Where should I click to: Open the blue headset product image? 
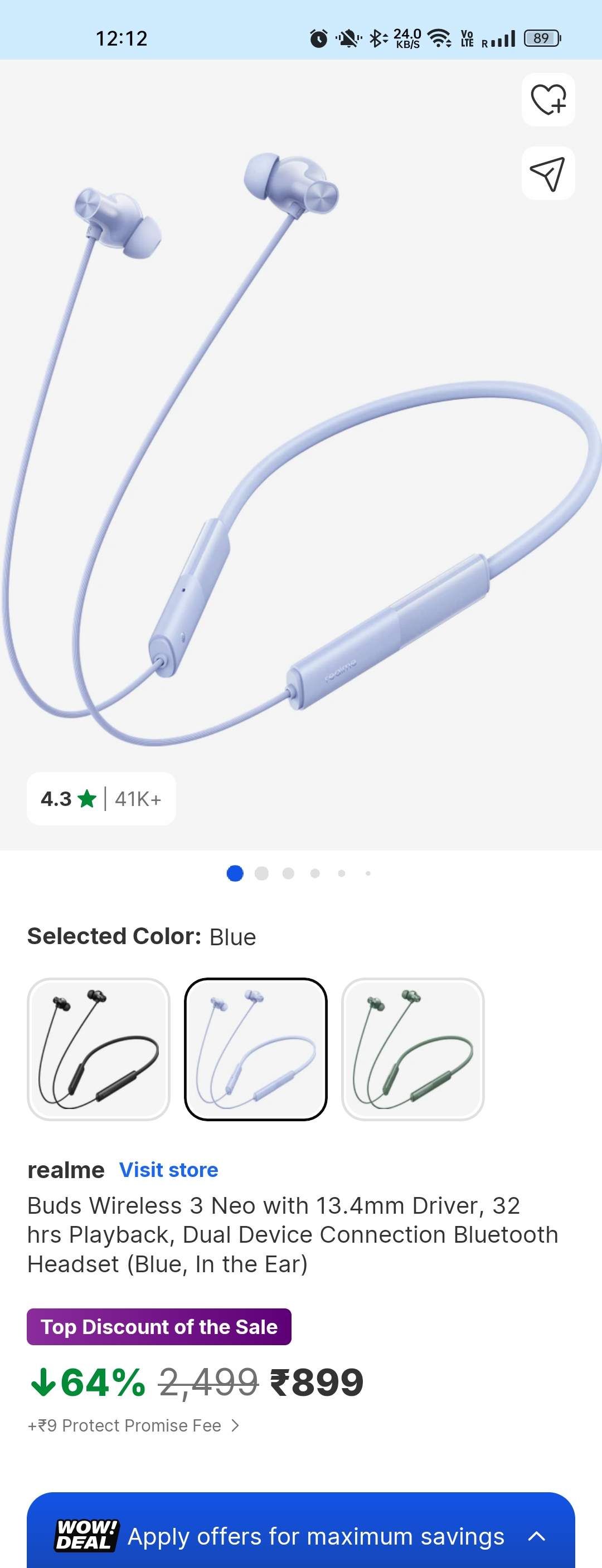pos(301,451)
